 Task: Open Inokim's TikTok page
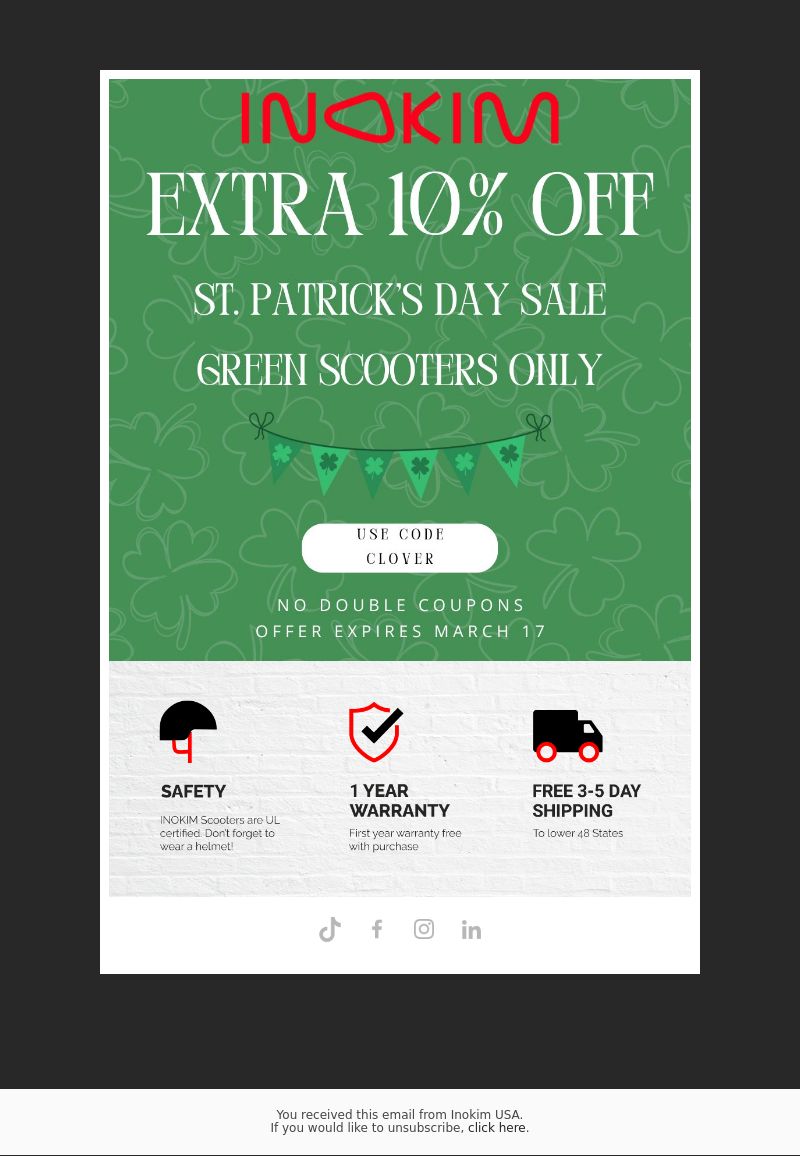coord(330,930)
